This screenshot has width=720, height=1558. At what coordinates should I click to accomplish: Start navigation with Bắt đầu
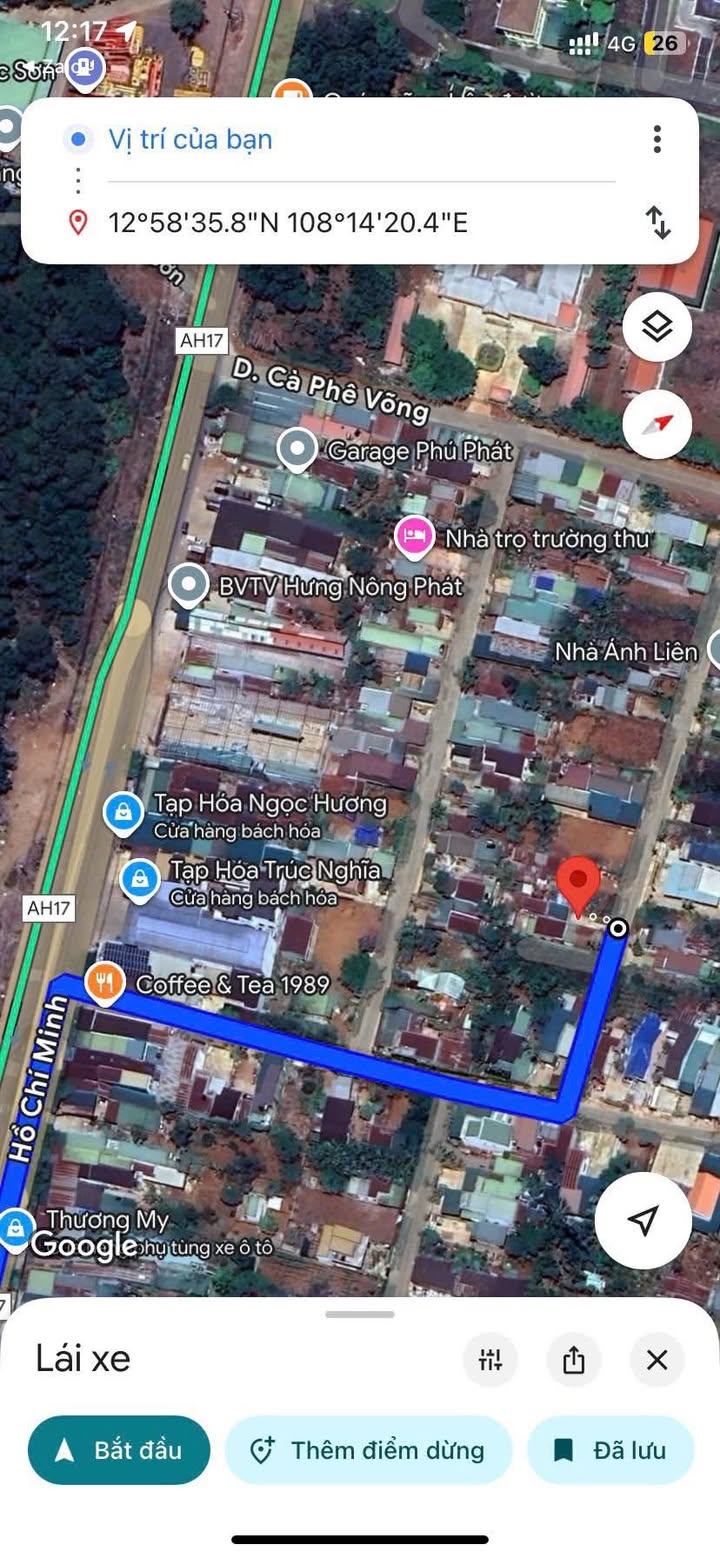119,1450
